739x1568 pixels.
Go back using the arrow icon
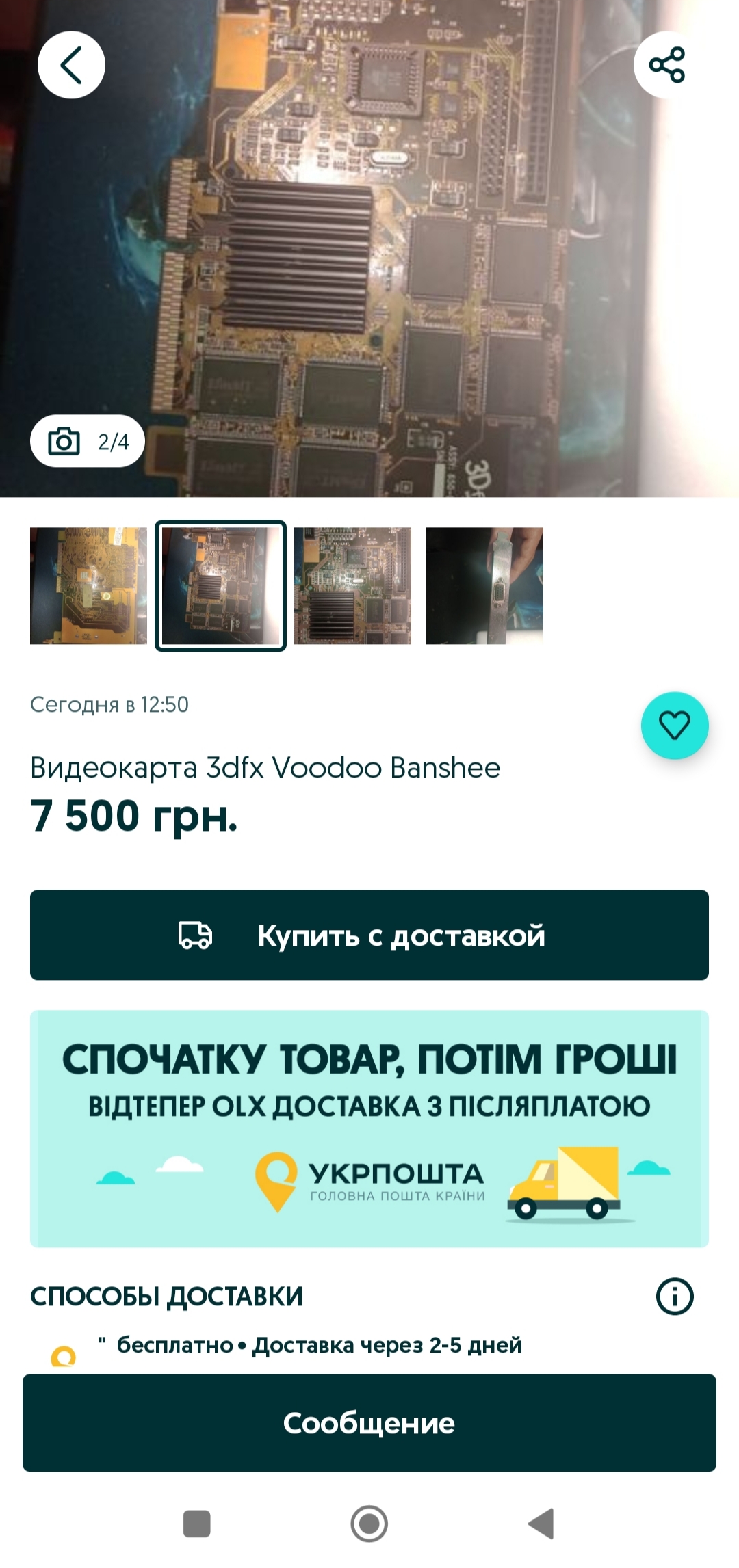pyautogui.click(x=71, y=65)
